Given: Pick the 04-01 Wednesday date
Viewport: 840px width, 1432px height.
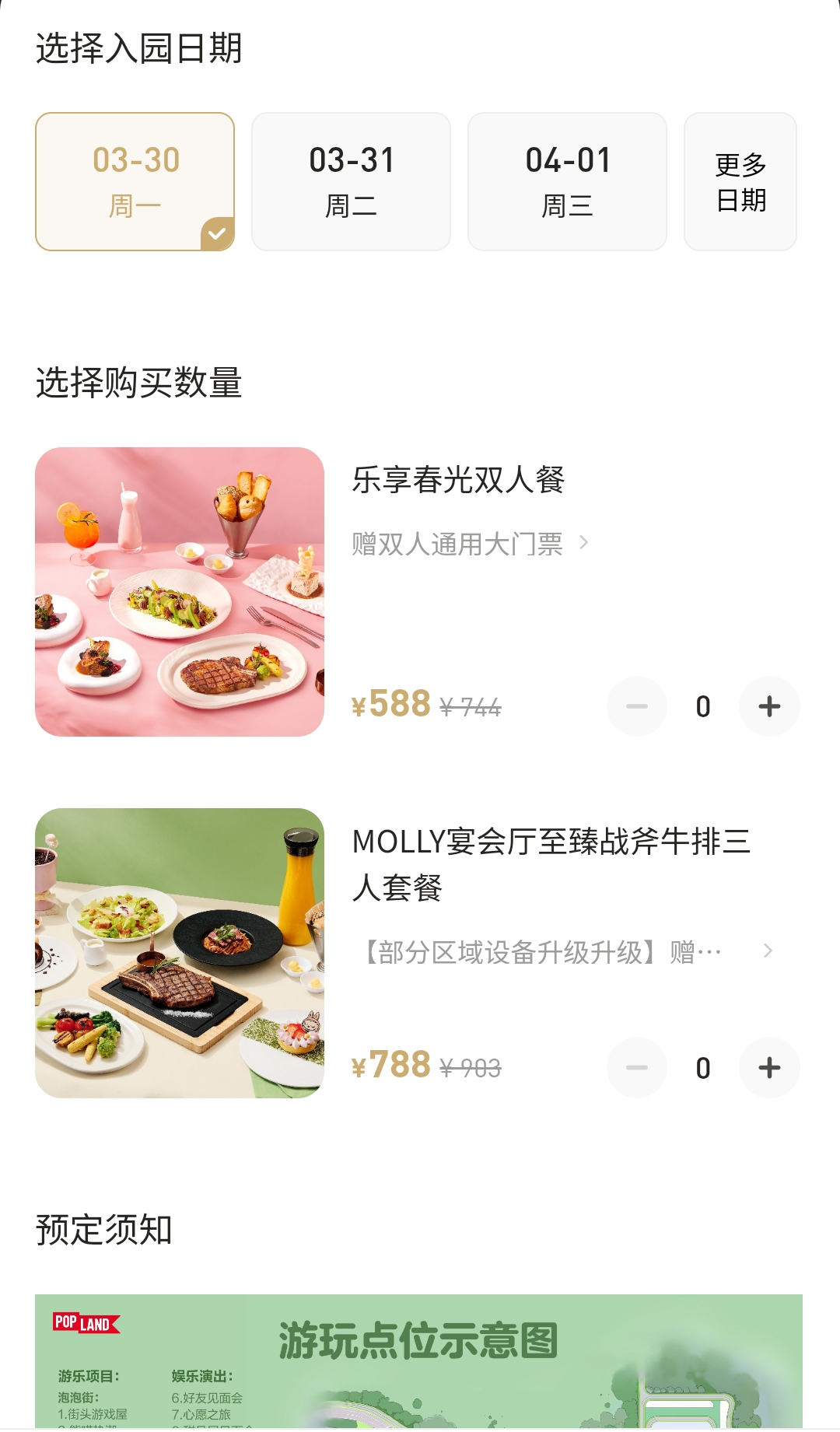Looking at the screenshot, I should [x=567, y=181].
